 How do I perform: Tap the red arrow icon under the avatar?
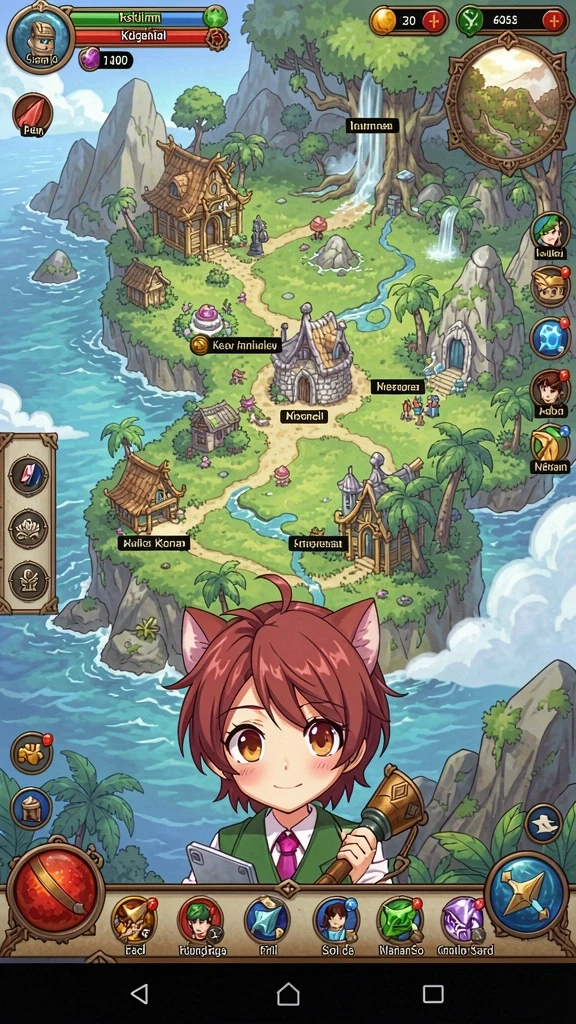pyautogui.click(x=32, y=115)
